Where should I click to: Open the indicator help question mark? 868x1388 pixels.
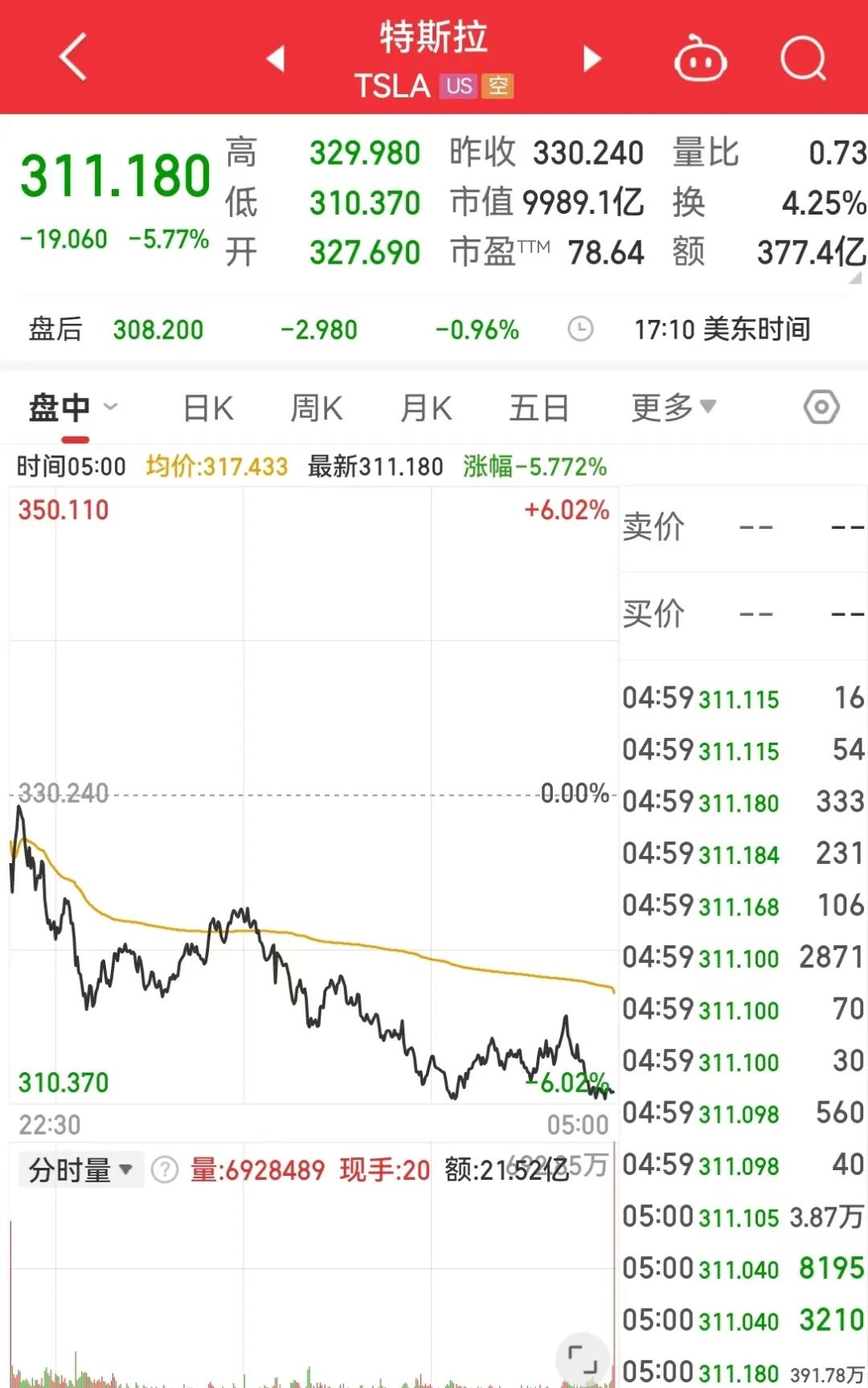165,1169
